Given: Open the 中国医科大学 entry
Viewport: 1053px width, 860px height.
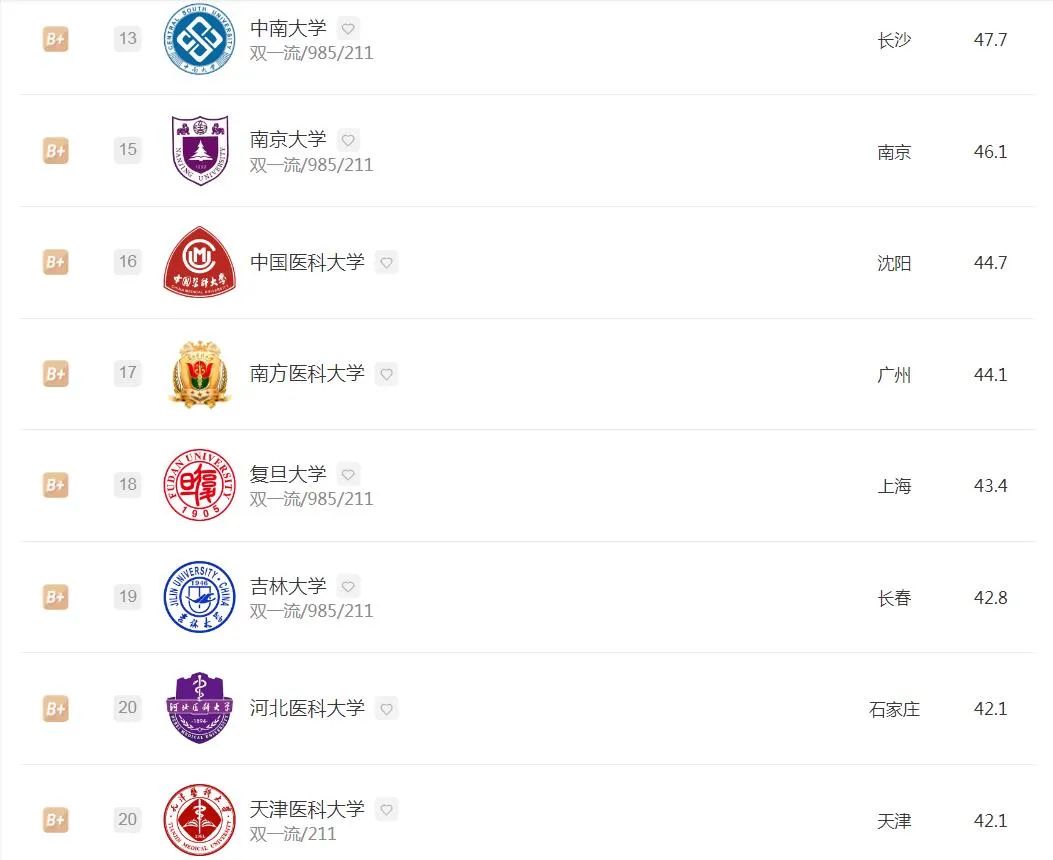Looking at the screenshot, I should point(307,263).
